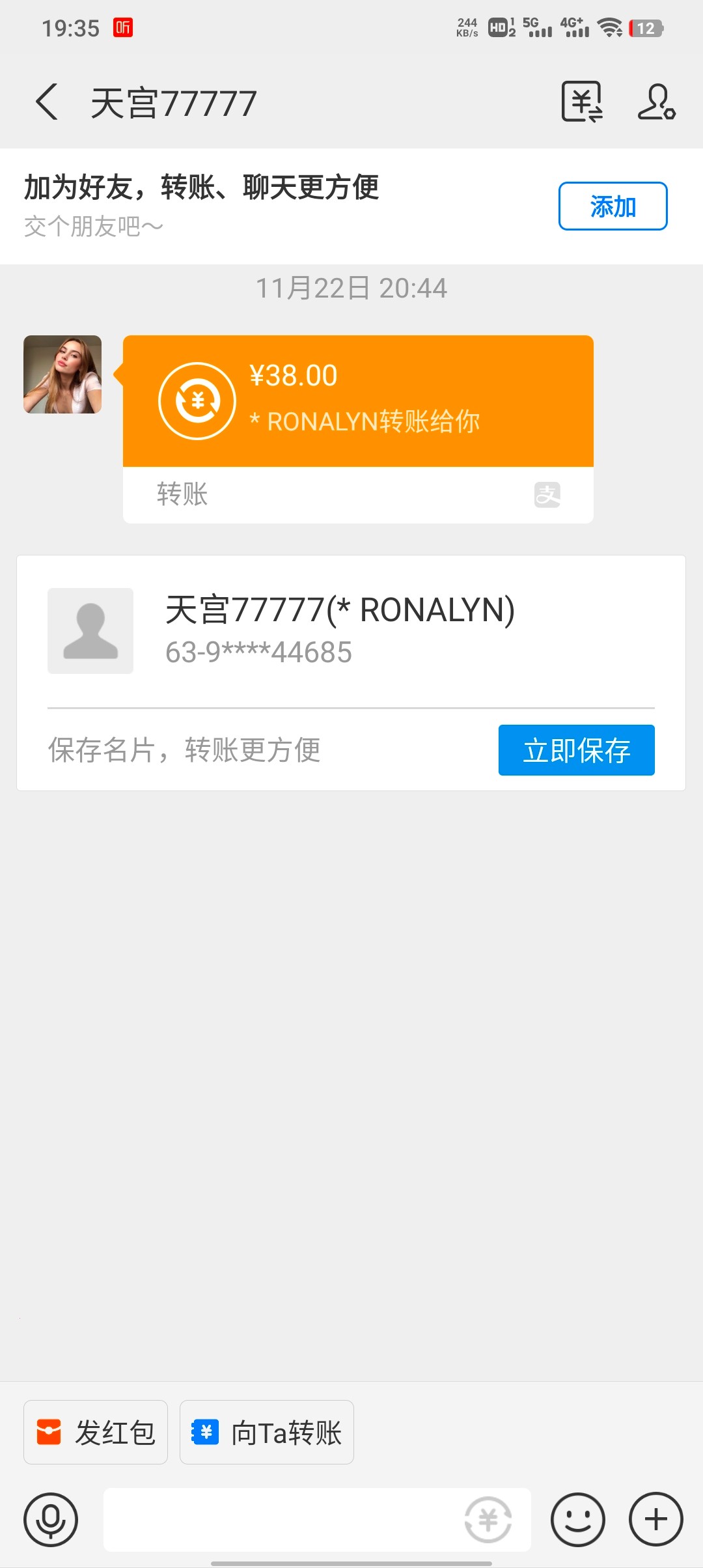
Task: Open the ¥38.00 transfer message
Action: [x=357, y=402]
